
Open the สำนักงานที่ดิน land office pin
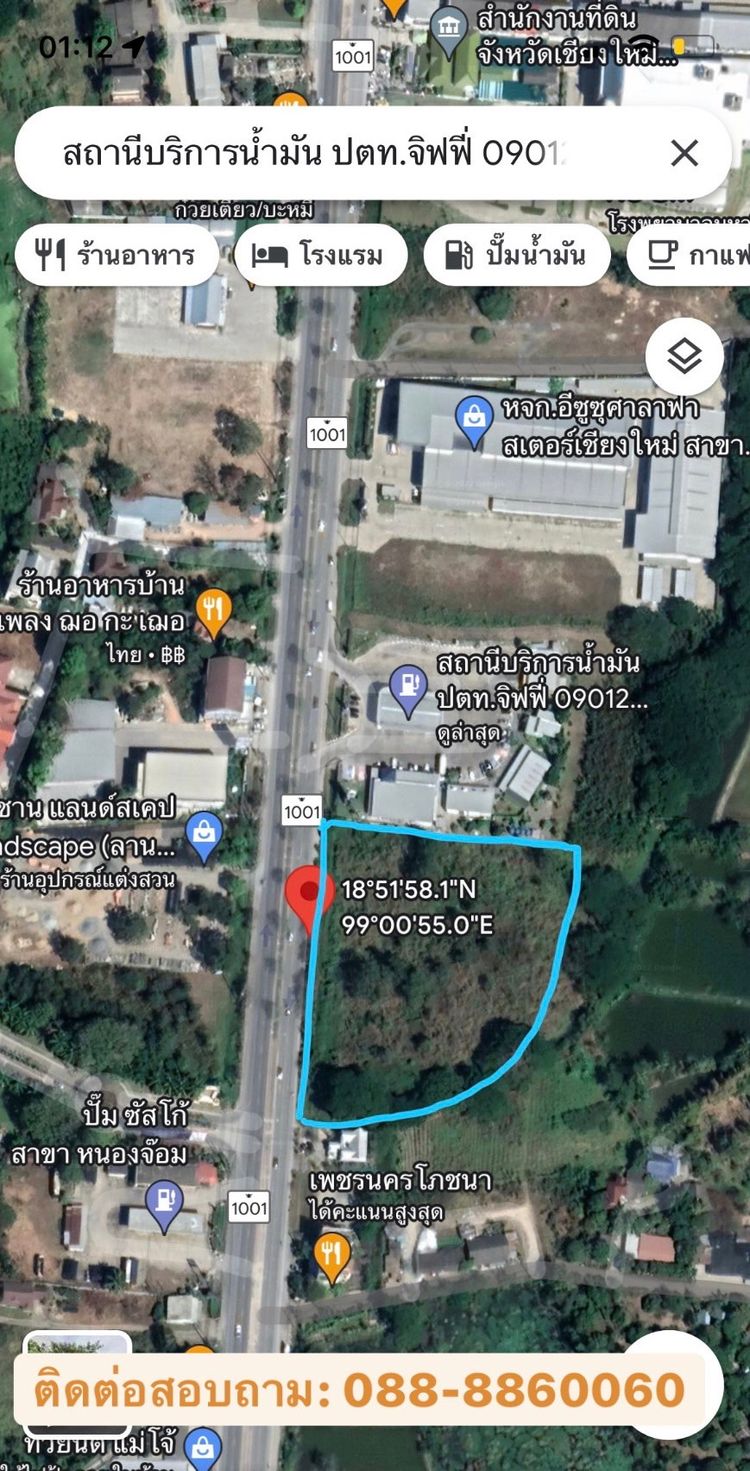[x=450, y=27]
